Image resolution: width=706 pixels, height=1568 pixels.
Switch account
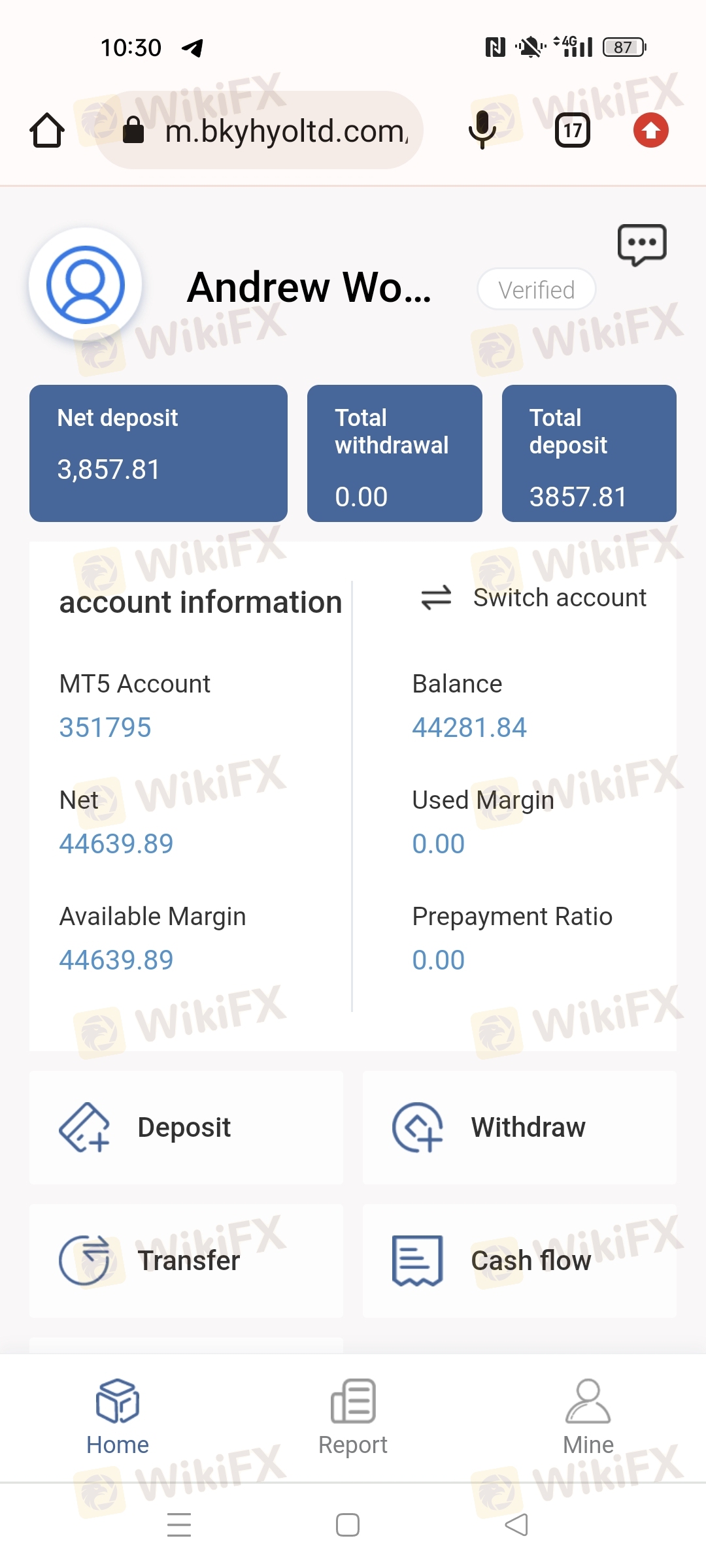tap(534, 598)
